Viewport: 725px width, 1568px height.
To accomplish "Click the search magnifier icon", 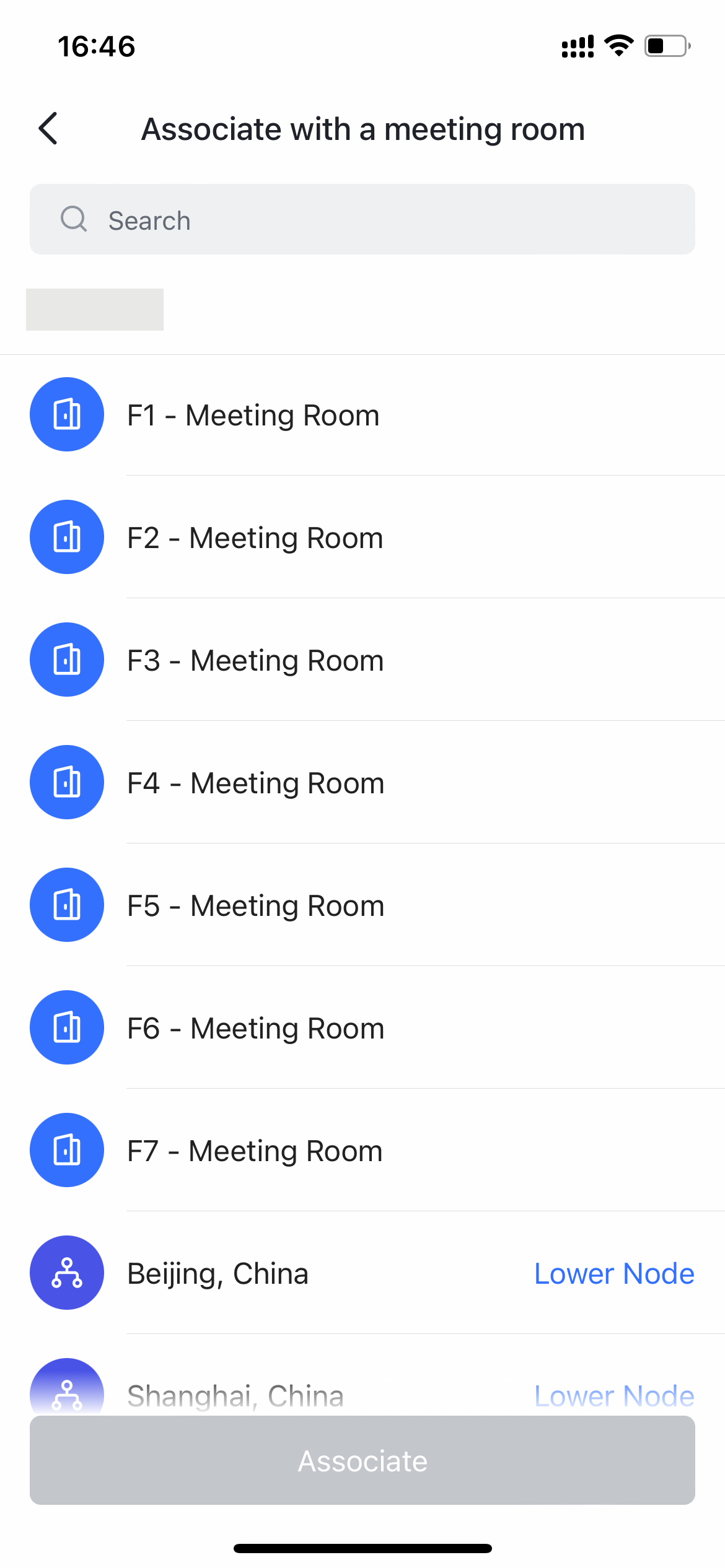I will click(x=74, y=219).
